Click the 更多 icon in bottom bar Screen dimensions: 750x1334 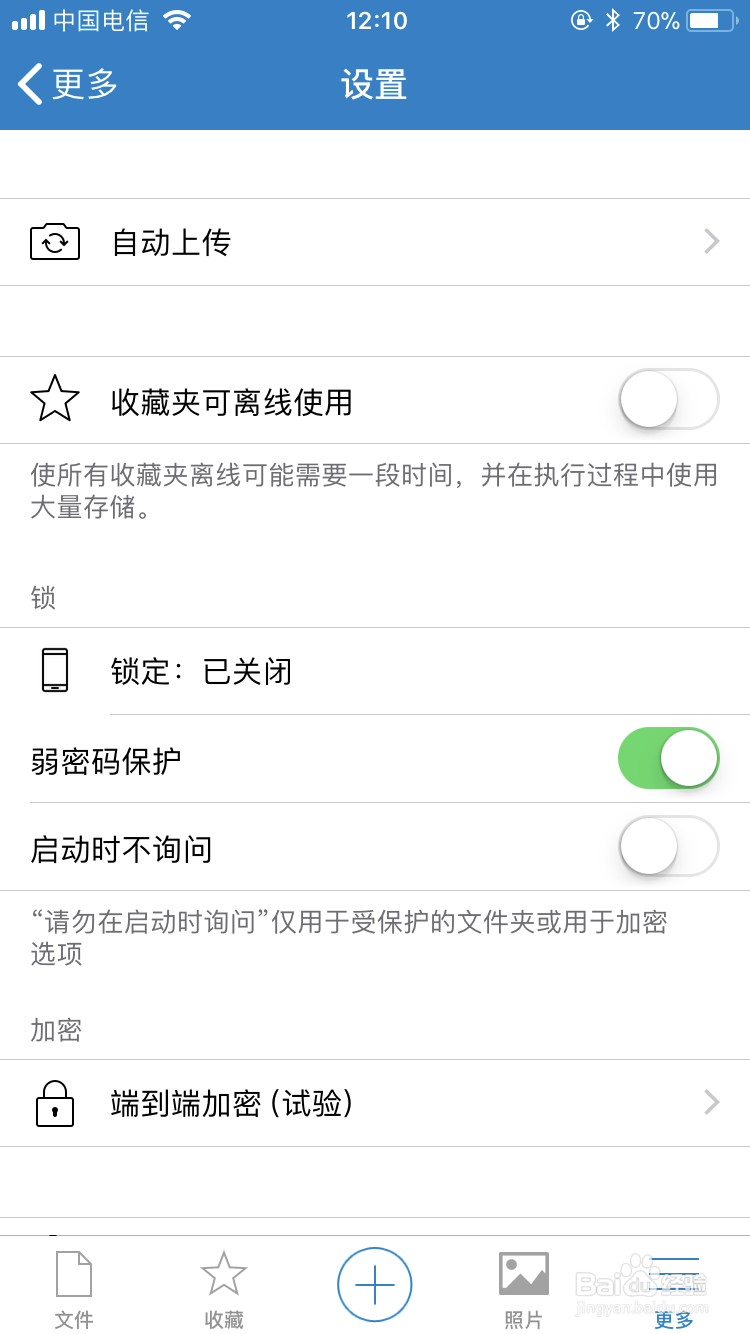pos(673,1273)
